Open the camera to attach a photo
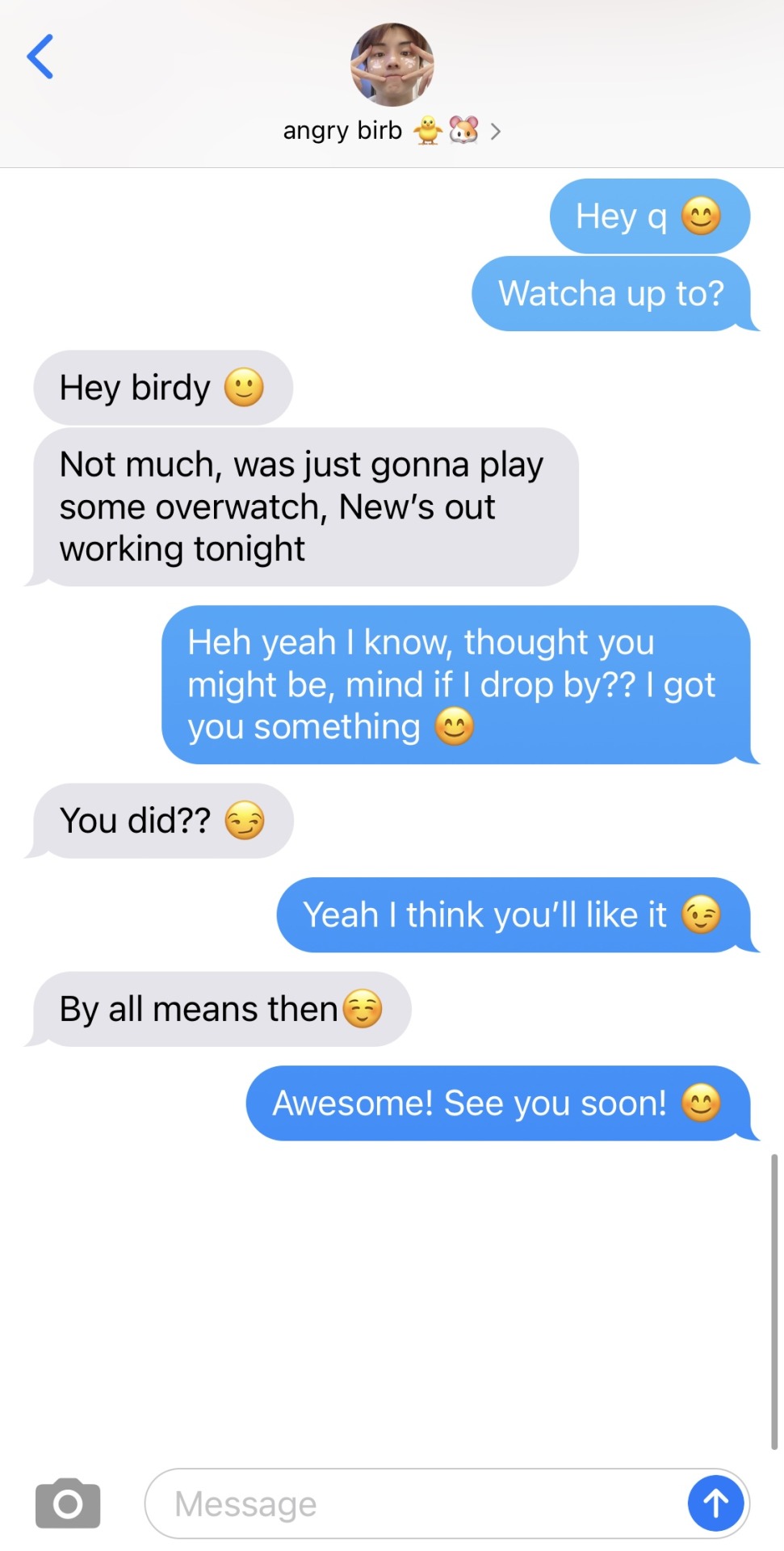Screen dimensions: 784x1551 (x=68, y=1503)
